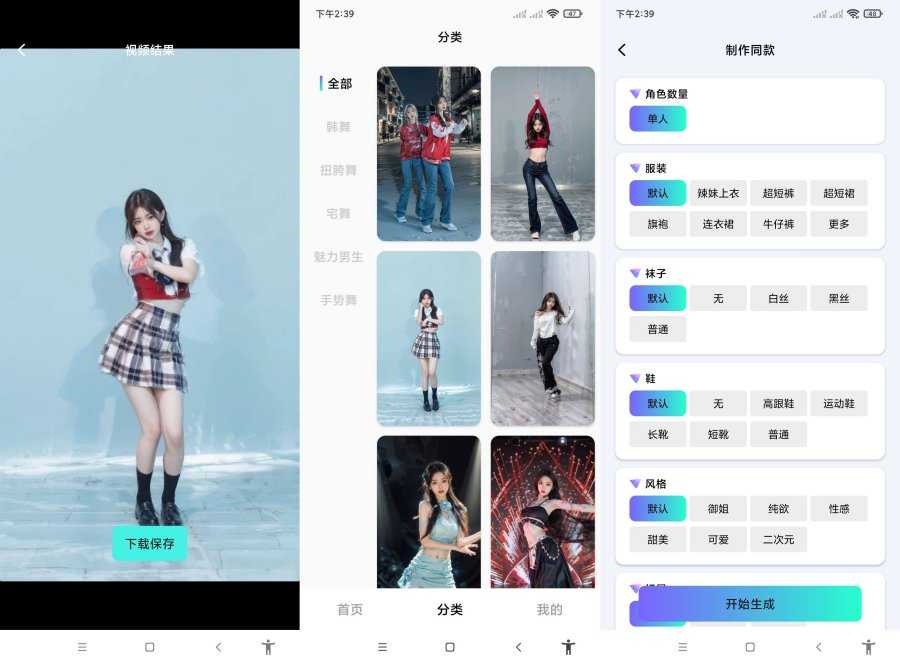This screenshot has width=900, height=666.
Task: Select 高跟鞋 under 鞋
Action: [x=779, y=404]
